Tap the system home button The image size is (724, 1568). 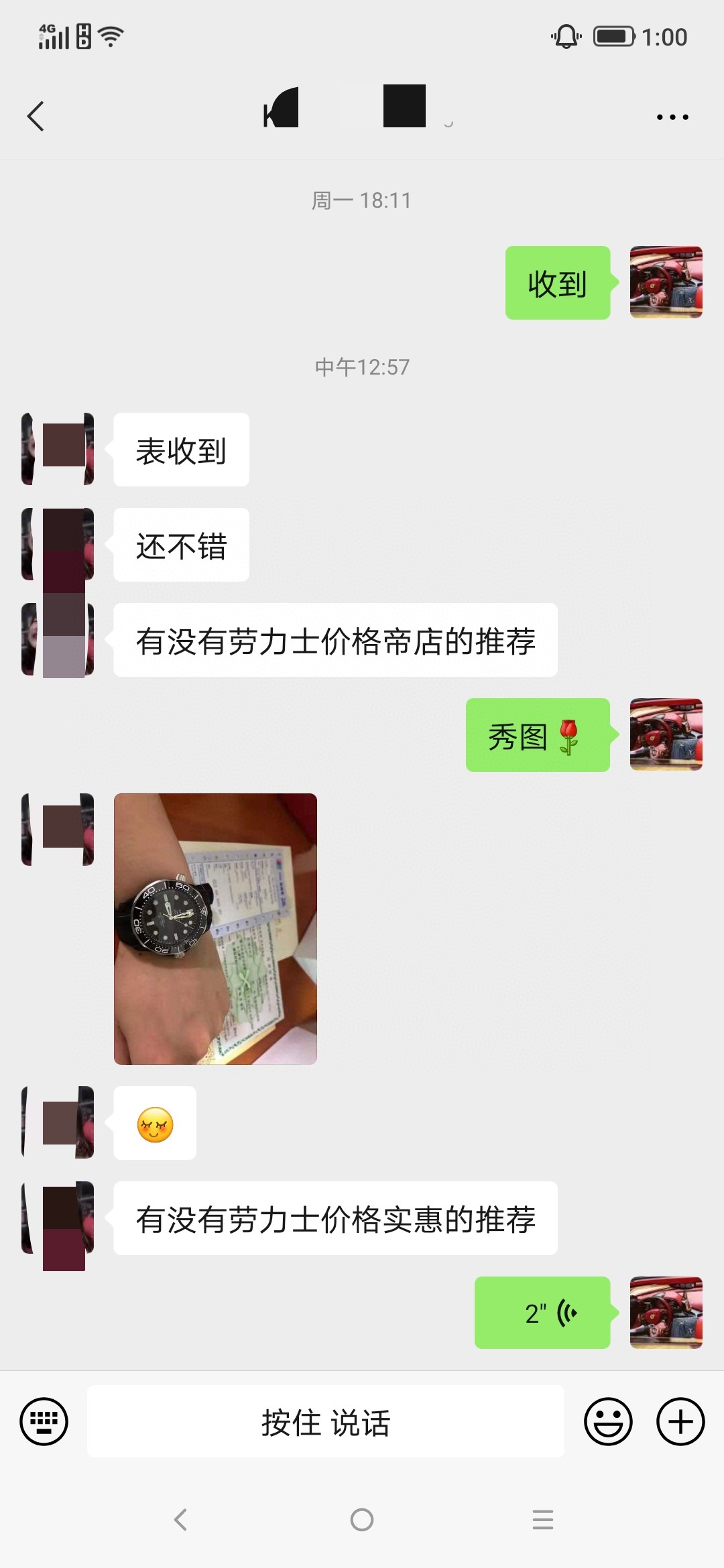pyautogui.click(x=362, y=1520)
